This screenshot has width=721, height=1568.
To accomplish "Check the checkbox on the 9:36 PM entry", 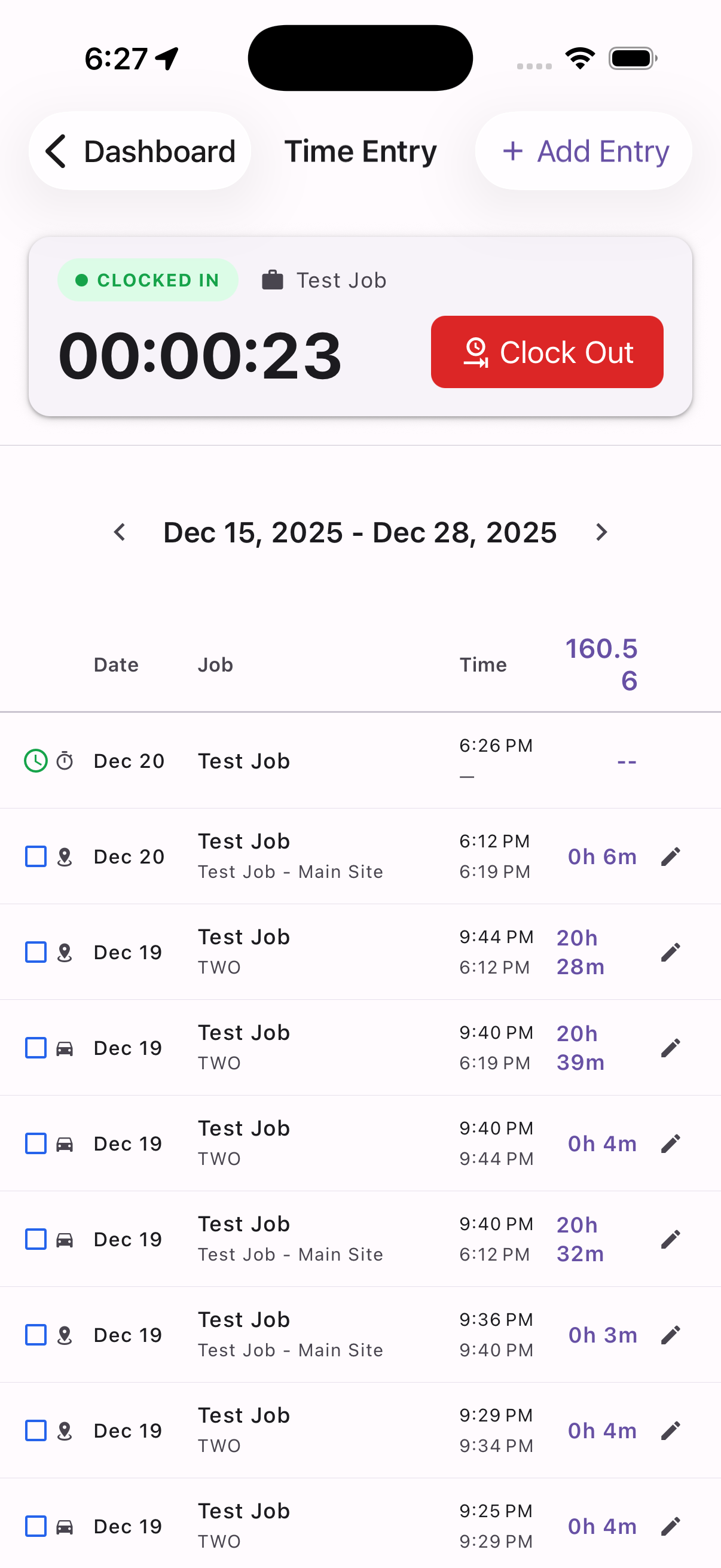I will [35, 1335].
